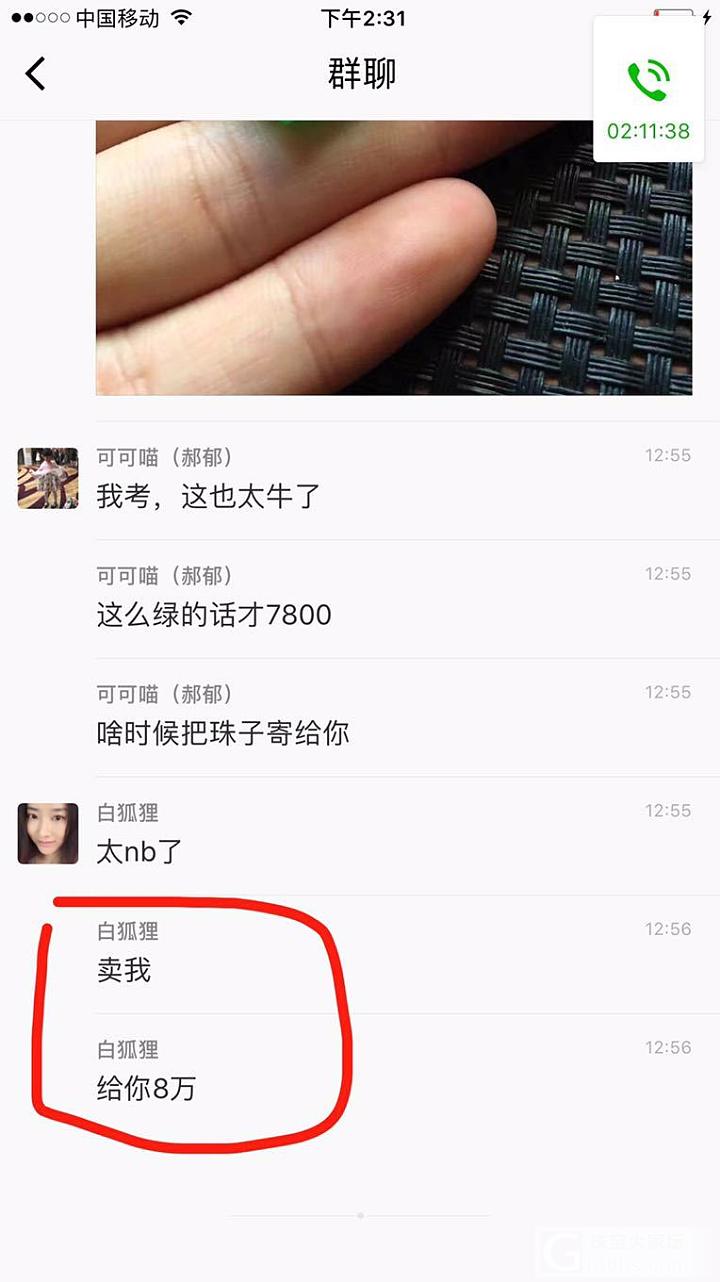Open the shared hand photo
Image resolution: width=720 pixels, height=1282 pixels.
[393, 257]
